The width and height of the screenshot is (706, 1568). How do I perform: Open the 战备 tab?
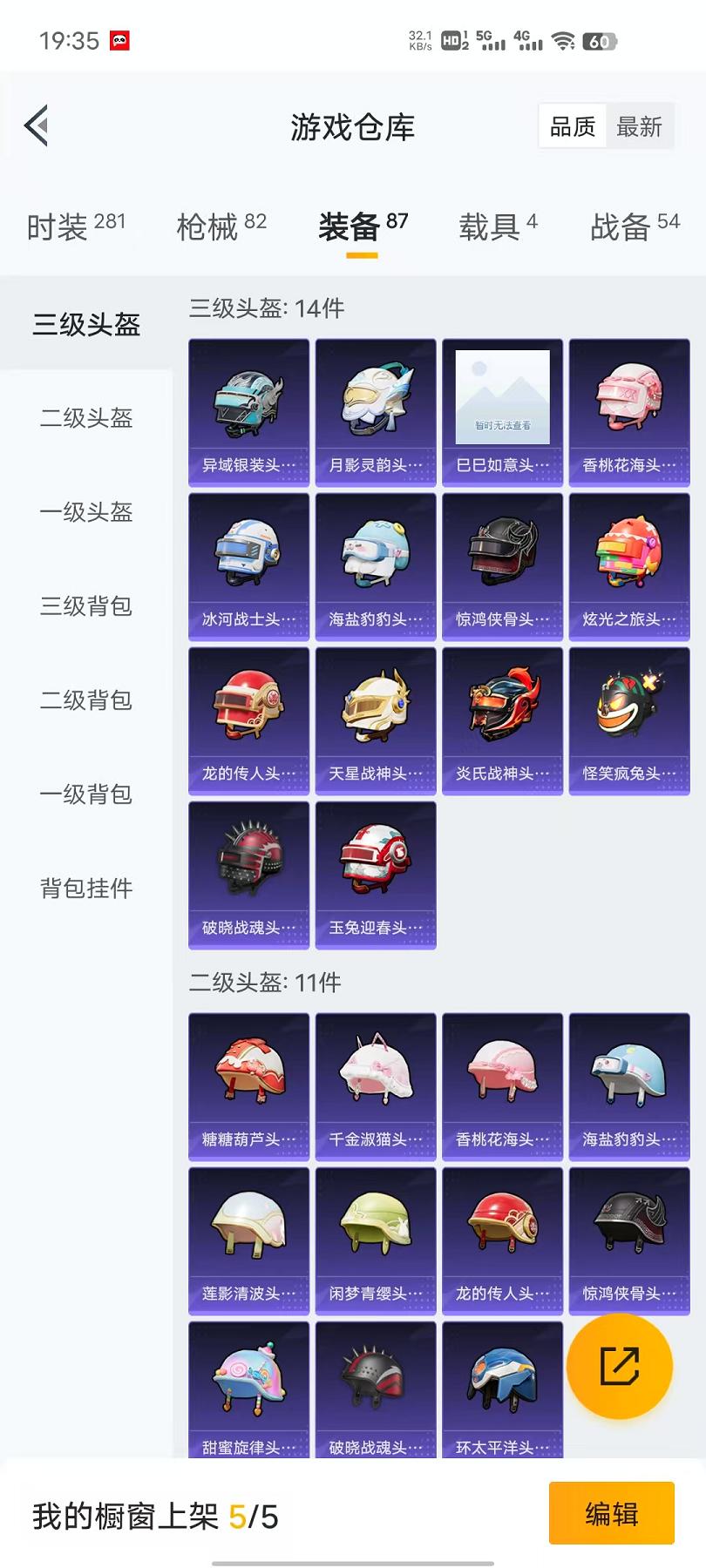tap(635, 226)
